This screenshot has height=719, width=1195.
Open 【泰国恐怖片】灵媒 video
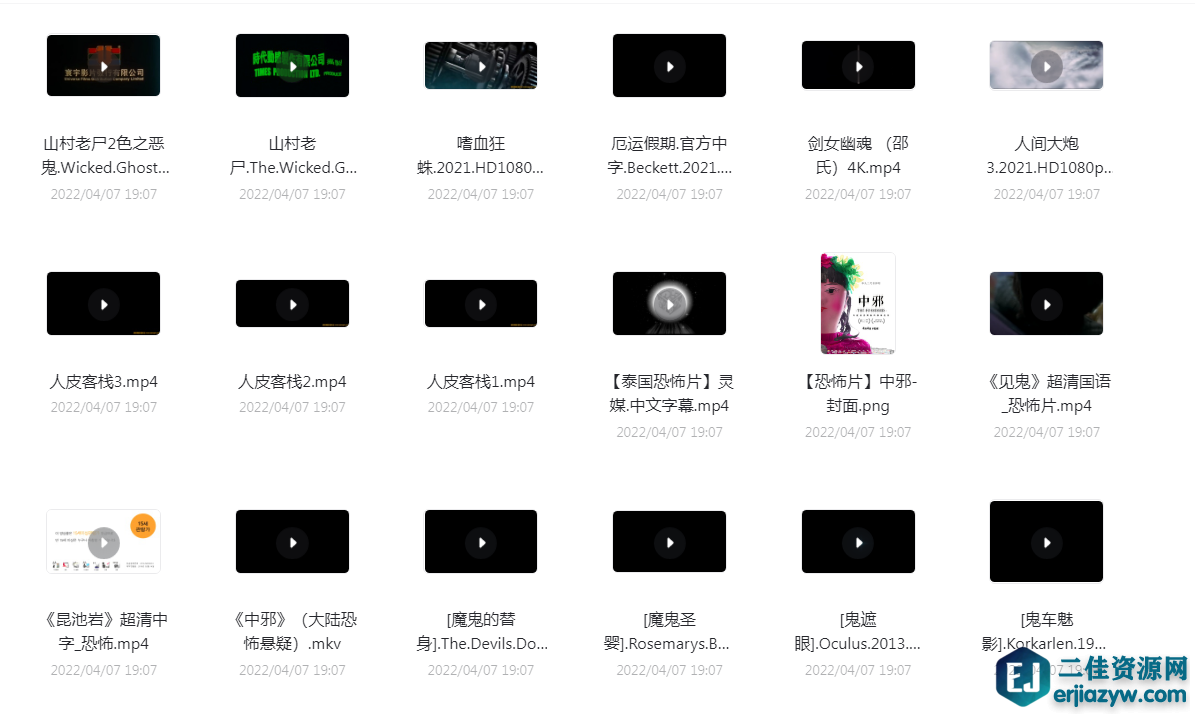[x=669, y=303]
